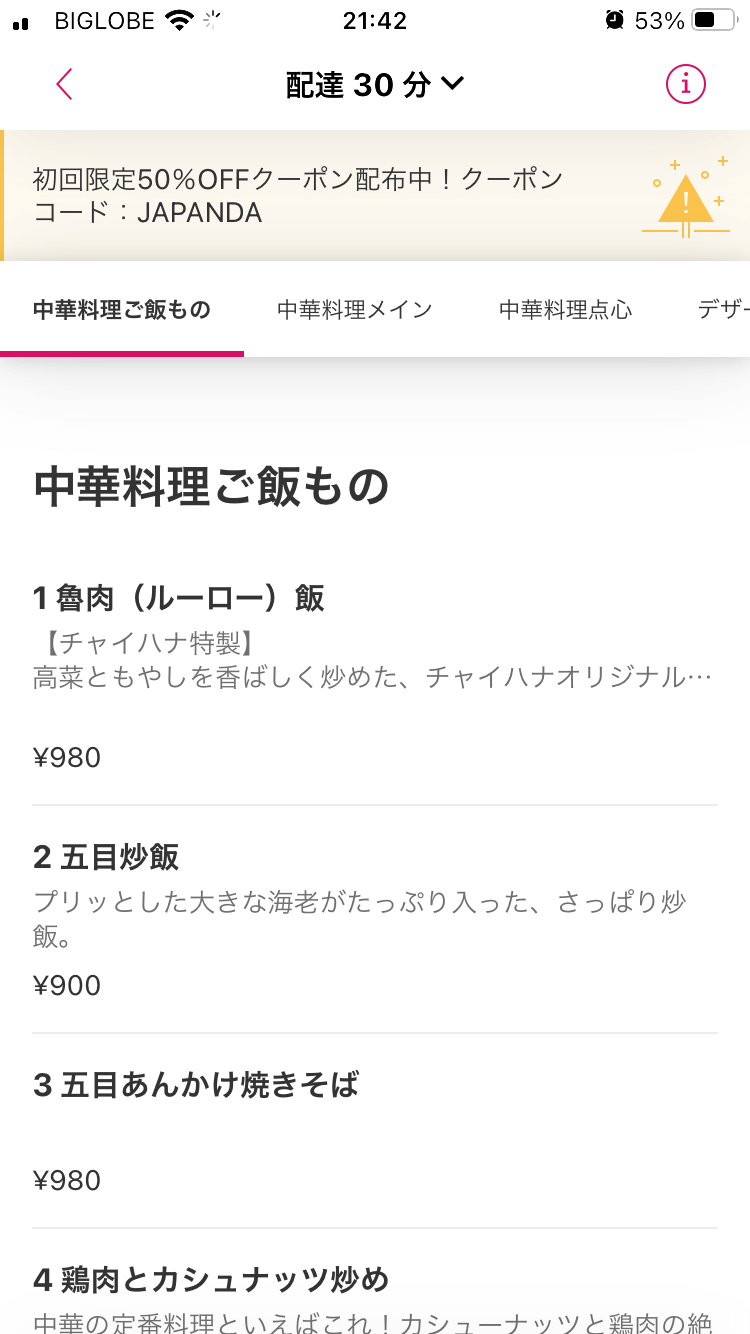The width and height of the screenshot is (750, 1334).
Task: Switch to the 中華料理メイン tab
Action: click(x=355, y=310)
